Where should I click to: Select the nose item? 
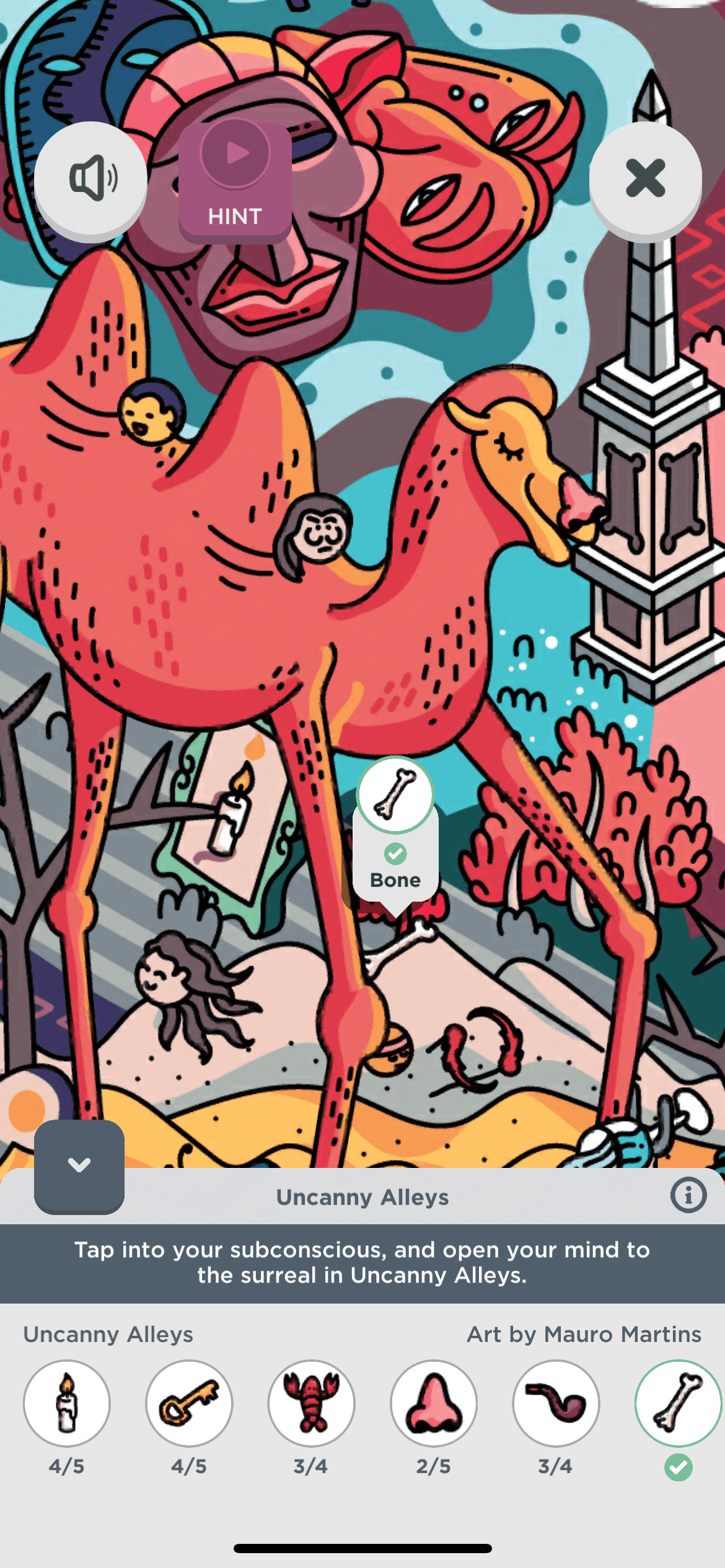point(433,1403)
